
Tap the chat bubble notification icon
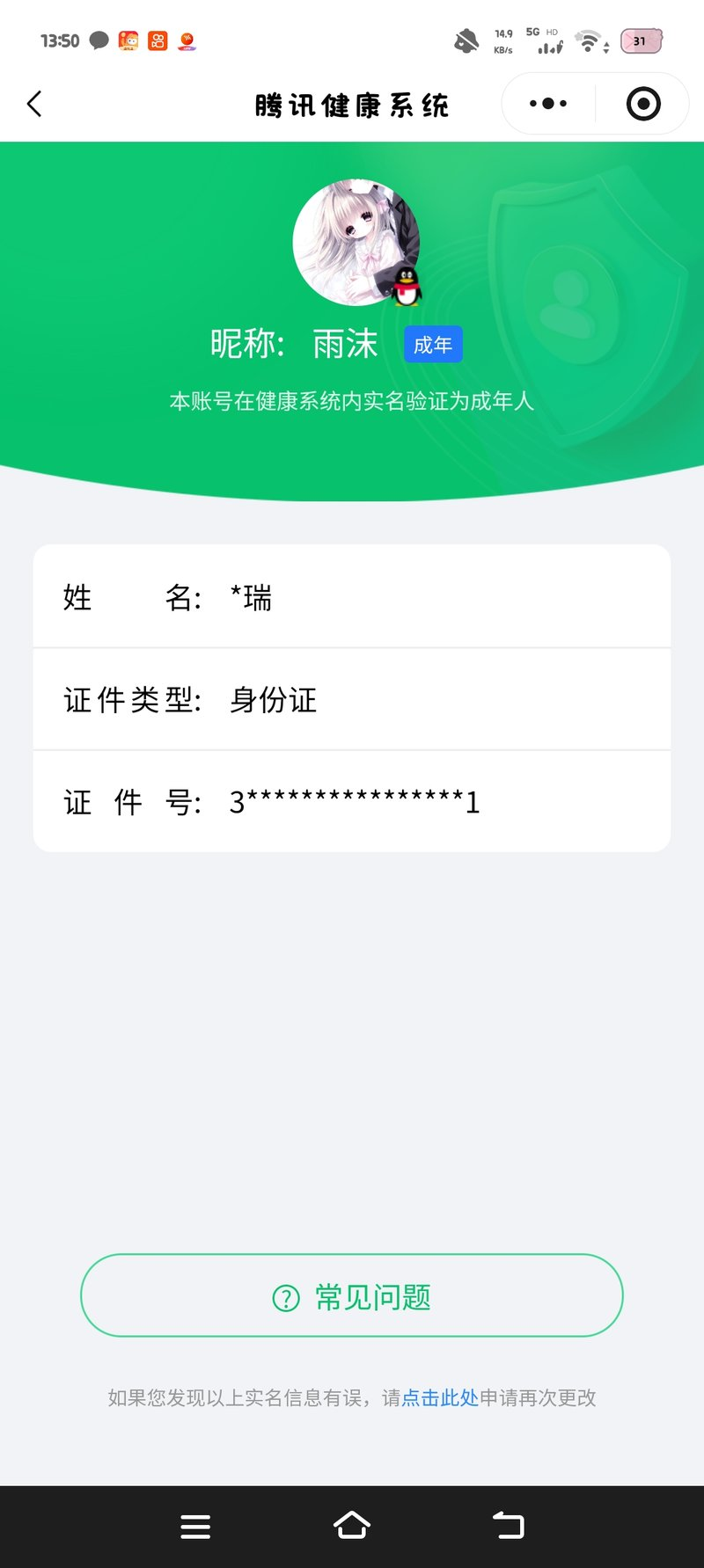click(x=99, y=40)
